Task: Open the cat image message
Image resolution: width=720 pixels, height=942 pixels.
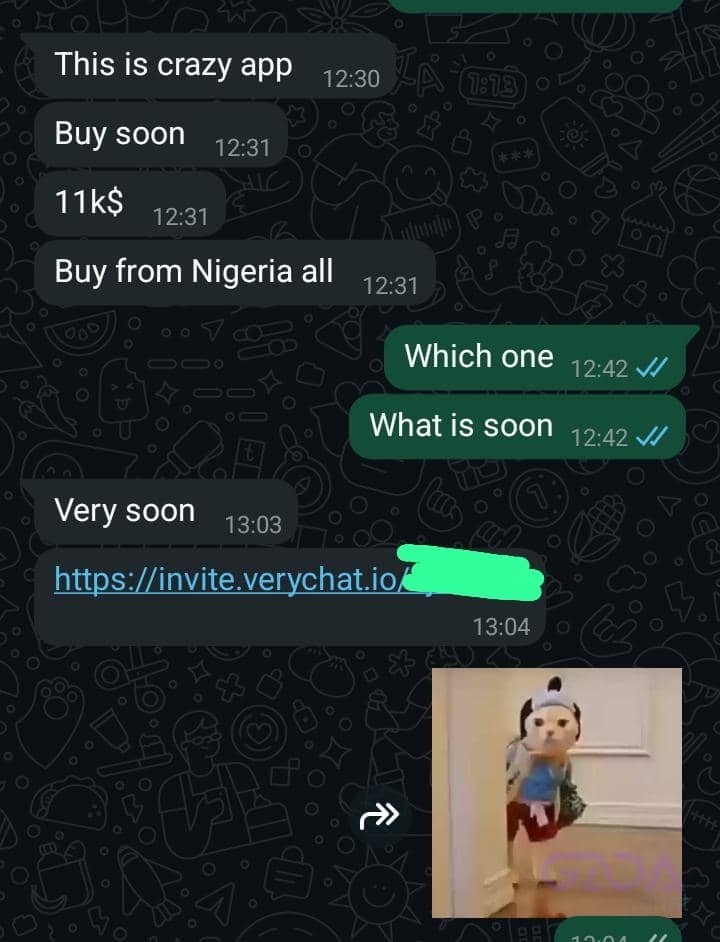Action: point(557,792)
